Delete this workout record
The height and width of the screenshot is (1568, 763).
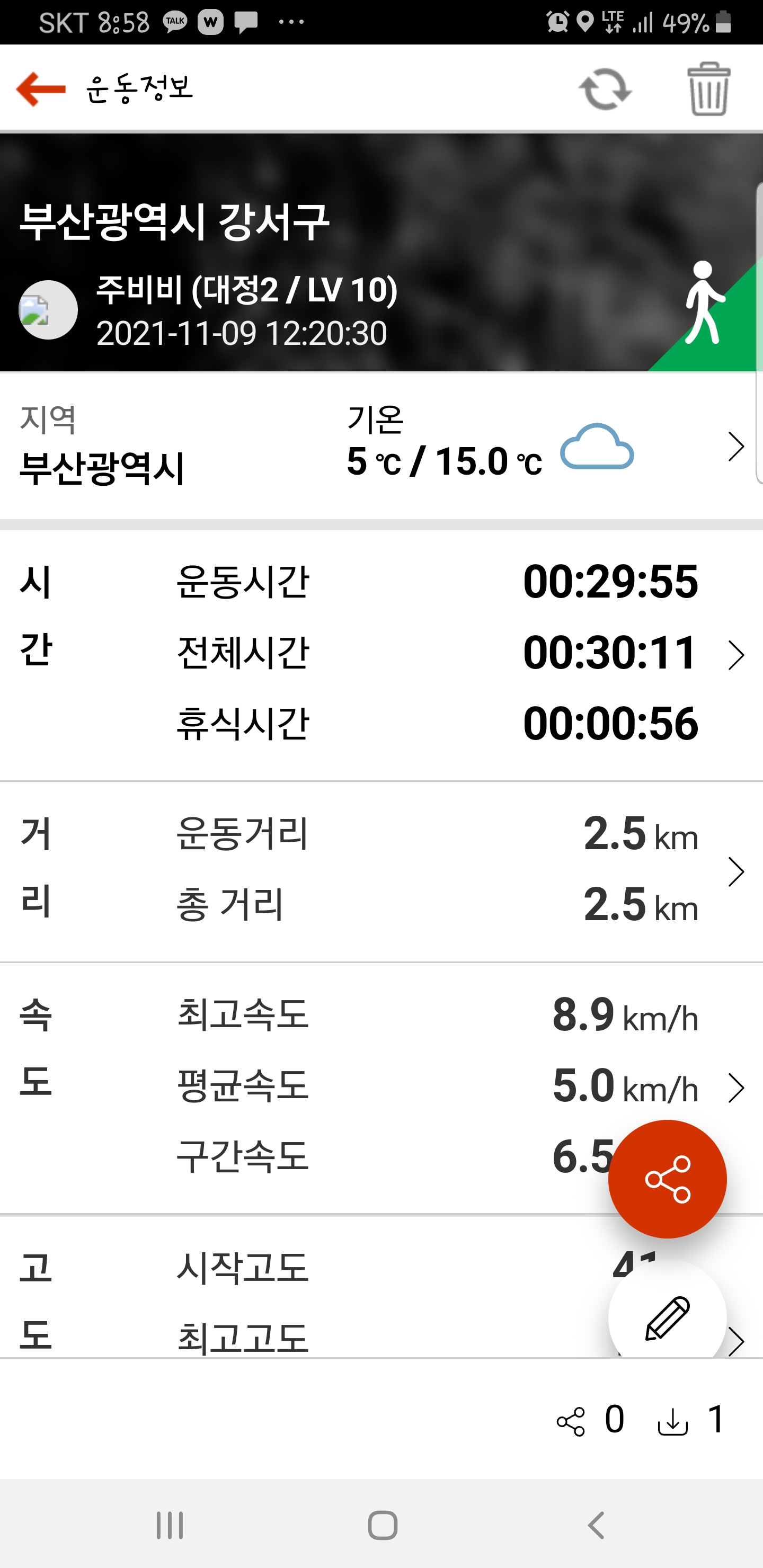(x=708, y=89)
